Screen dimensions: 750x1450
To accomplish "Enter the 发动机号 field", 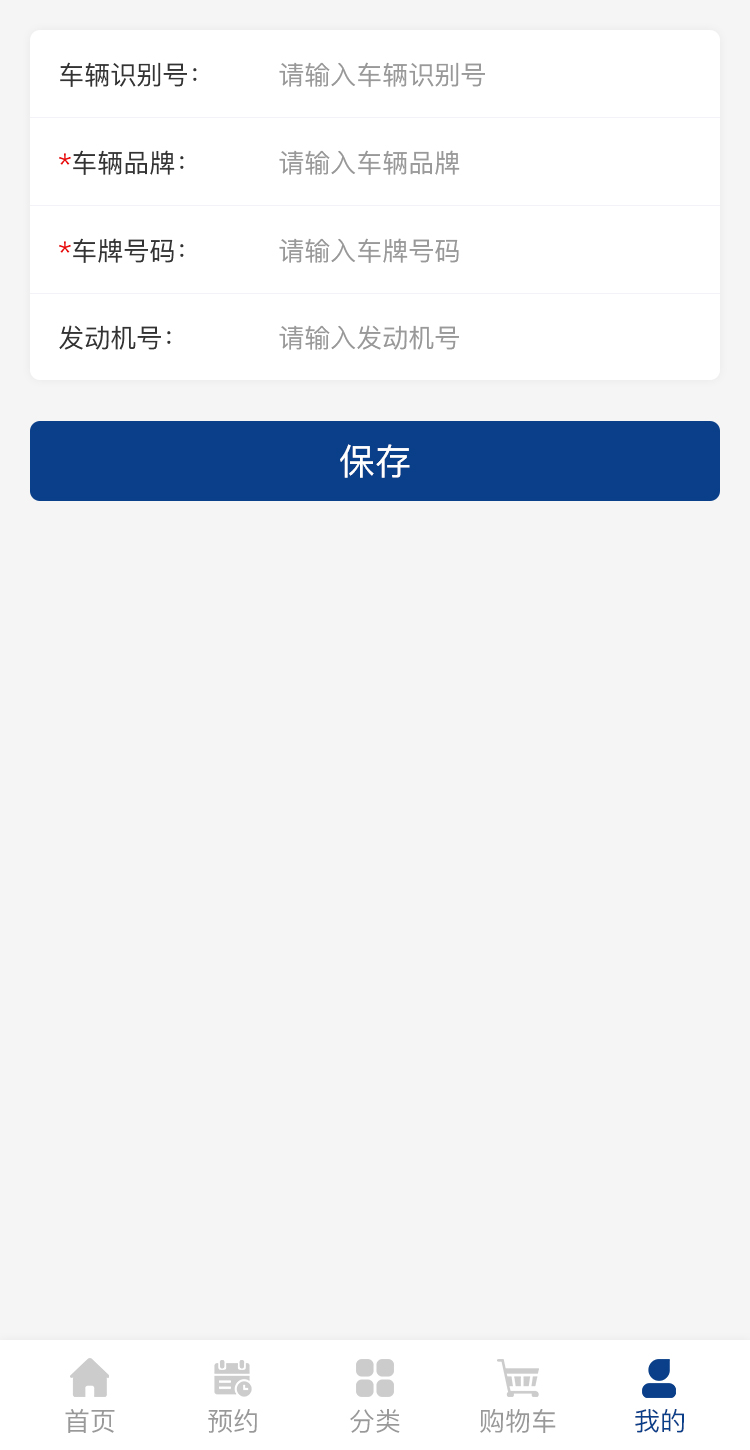I will (490, 338).
